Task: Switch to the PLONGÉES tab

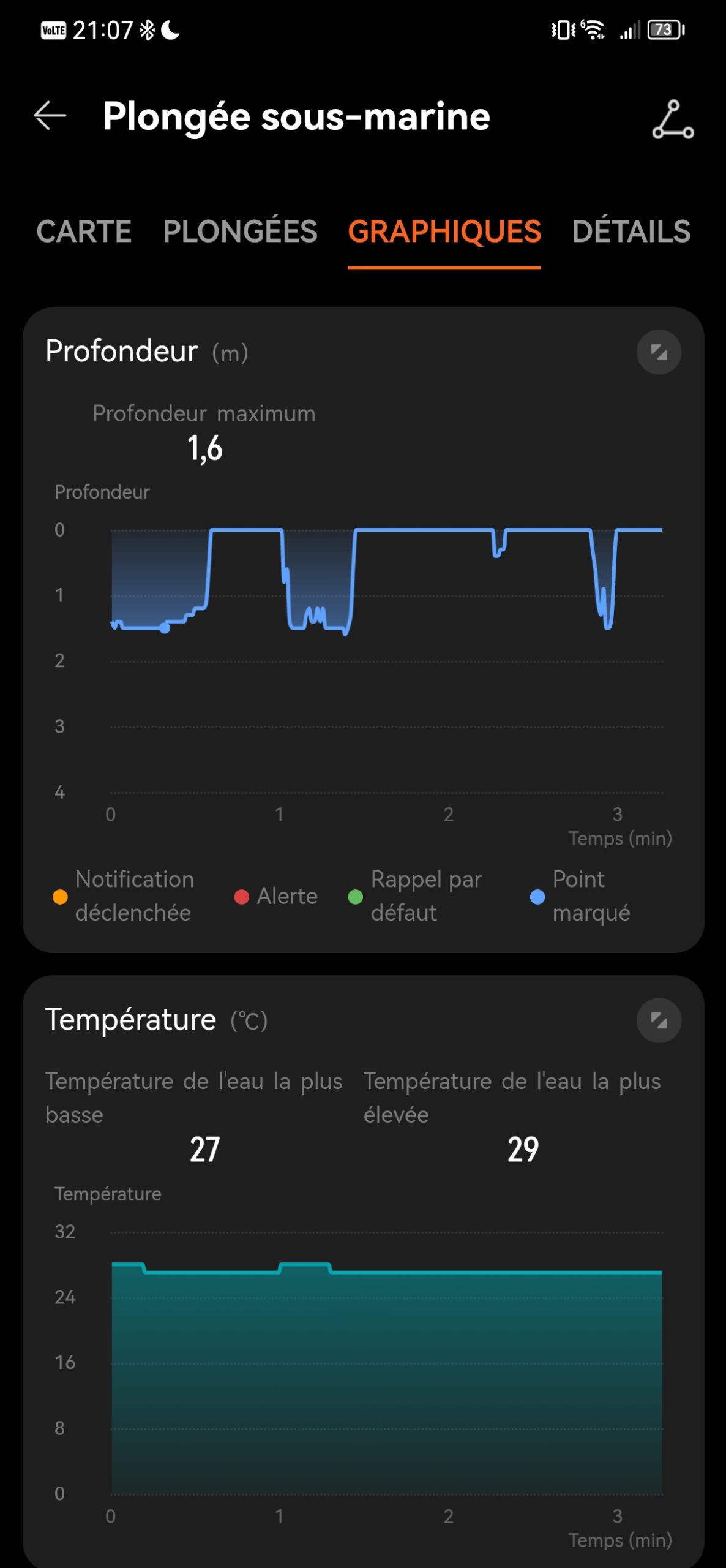Action: 240,232
